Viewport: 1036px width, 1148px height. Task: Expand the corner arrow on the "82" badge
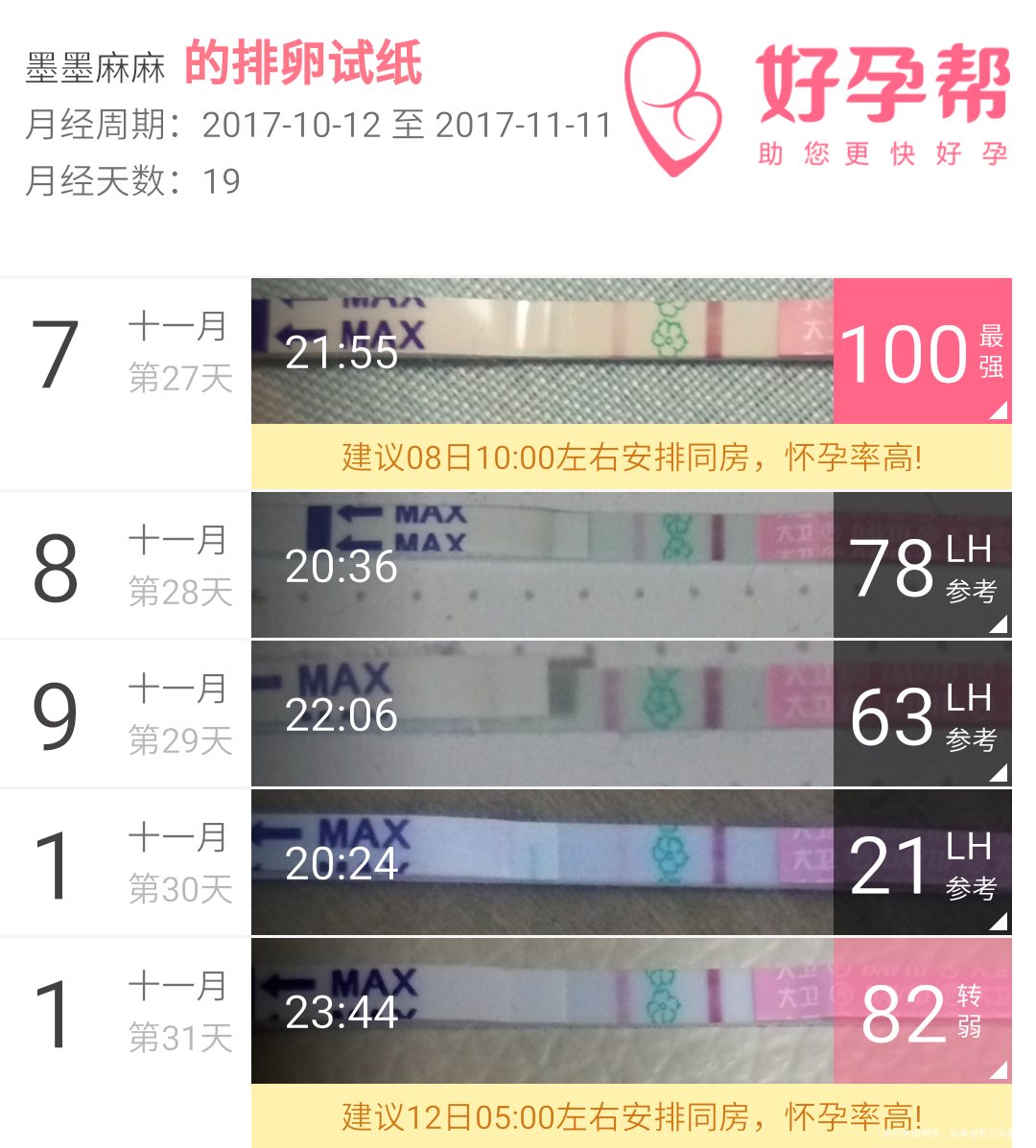998,1069
